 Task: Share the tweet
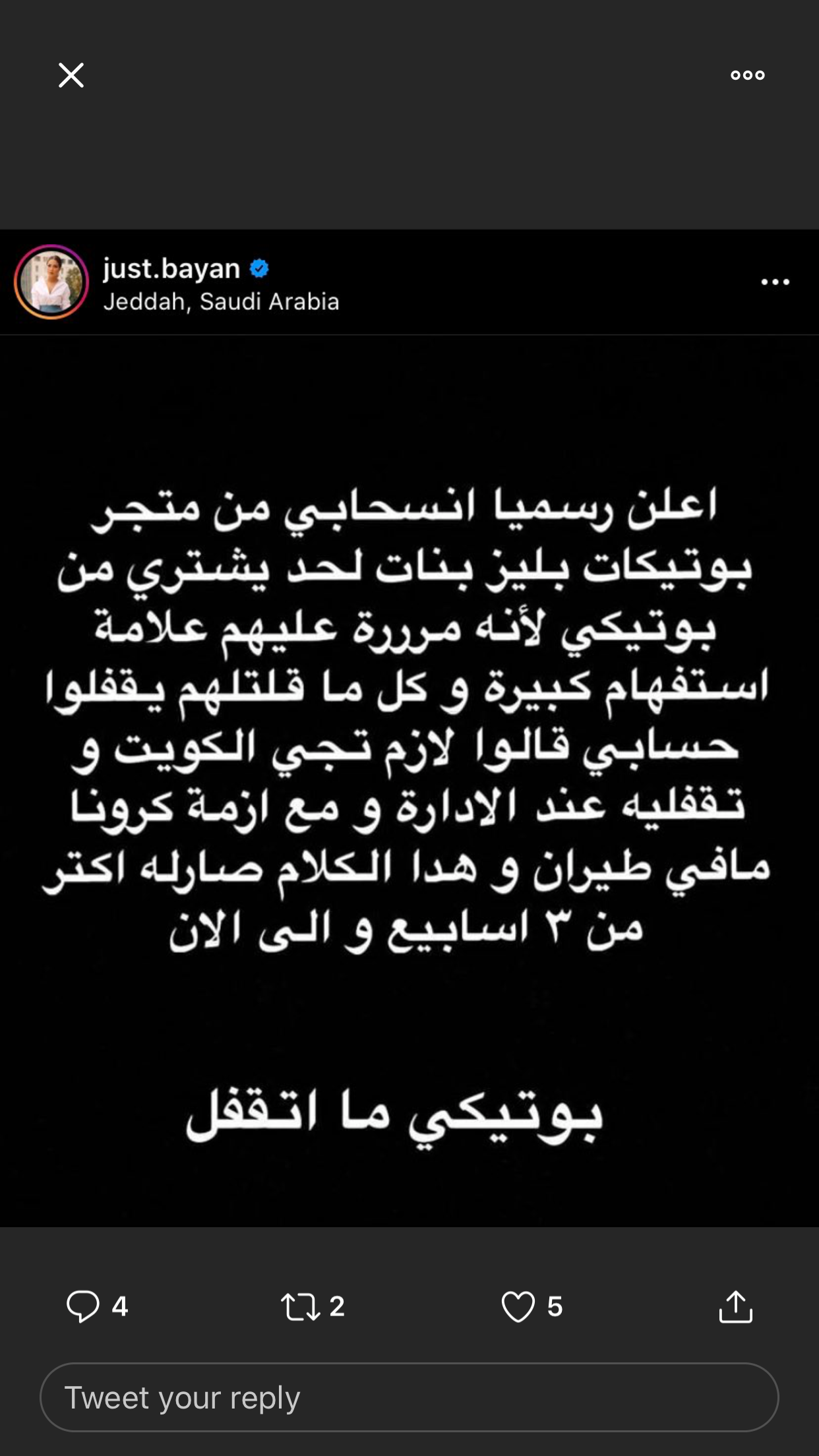click(x=735, y=1306)
